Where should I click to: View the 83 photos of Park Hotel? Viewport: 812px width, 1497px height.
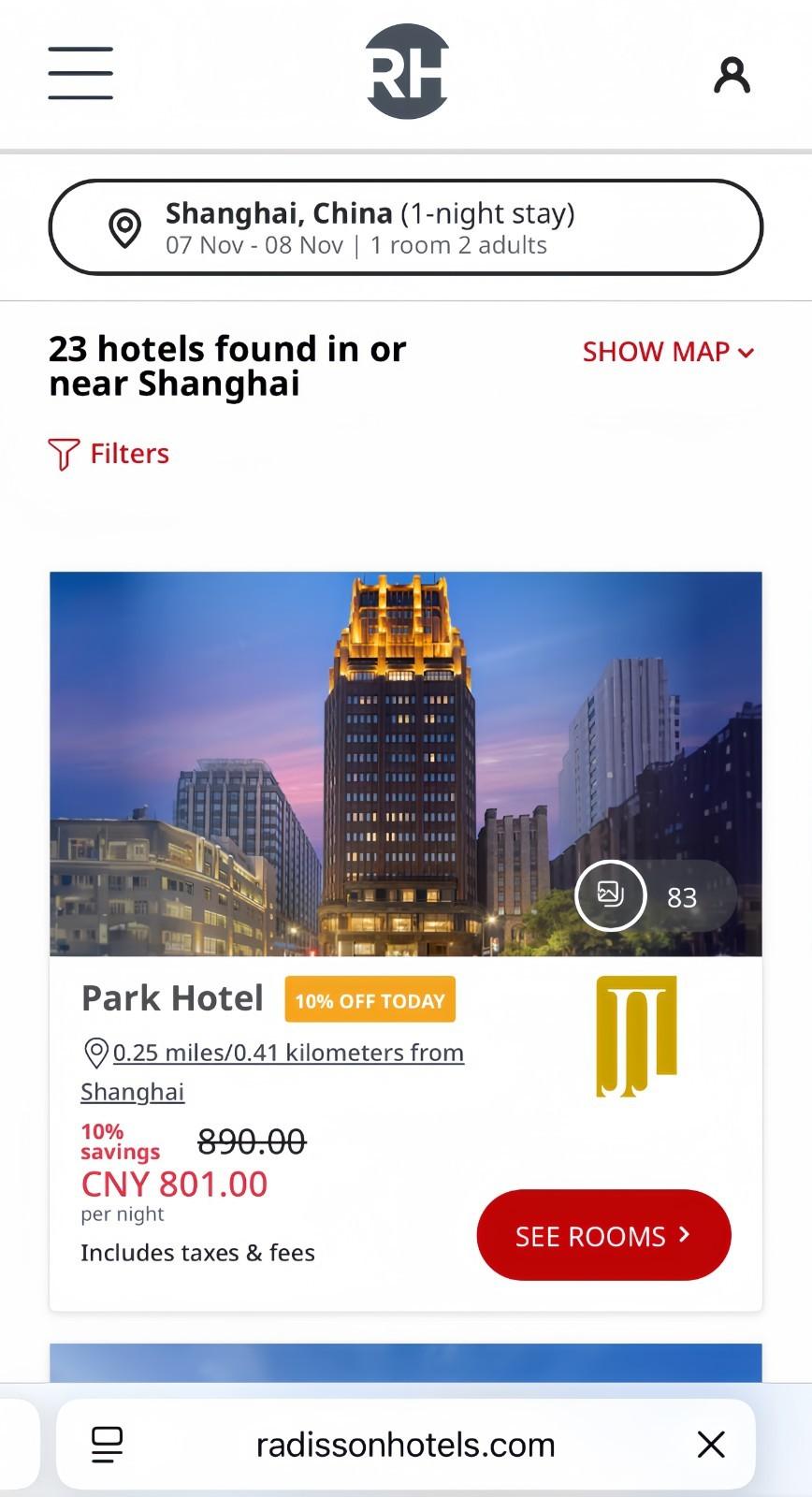(654, 895)
